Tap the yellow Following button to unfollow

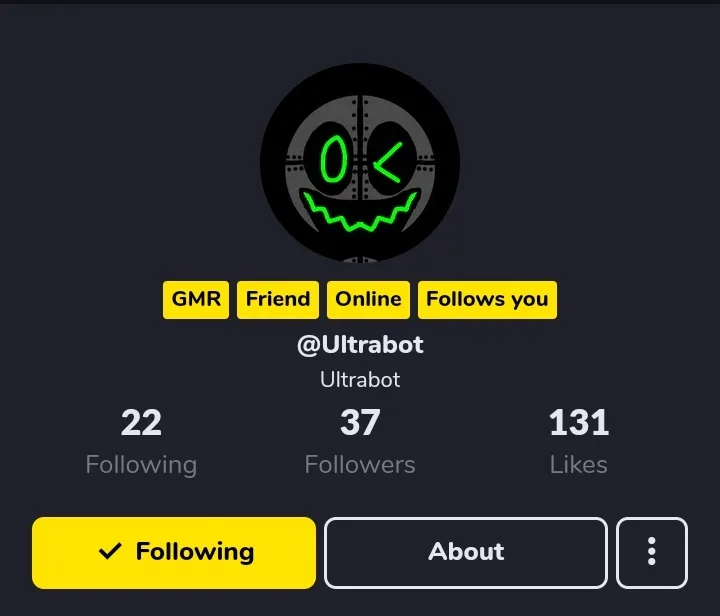(x=174, y=552)
